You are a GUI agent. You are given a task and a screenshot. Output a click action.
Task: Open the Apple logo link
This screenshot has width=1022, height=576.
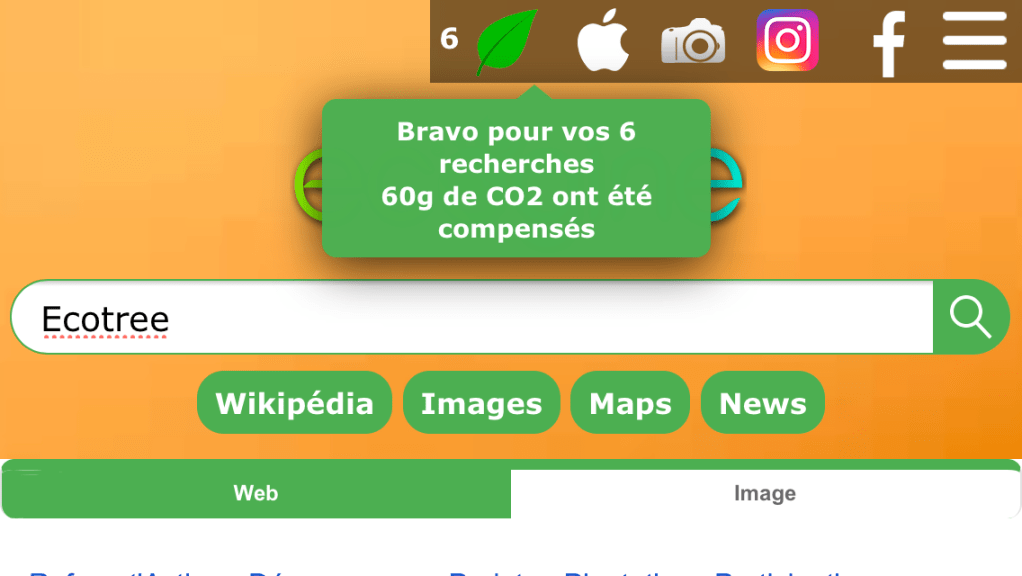click(x=603, y=42)
